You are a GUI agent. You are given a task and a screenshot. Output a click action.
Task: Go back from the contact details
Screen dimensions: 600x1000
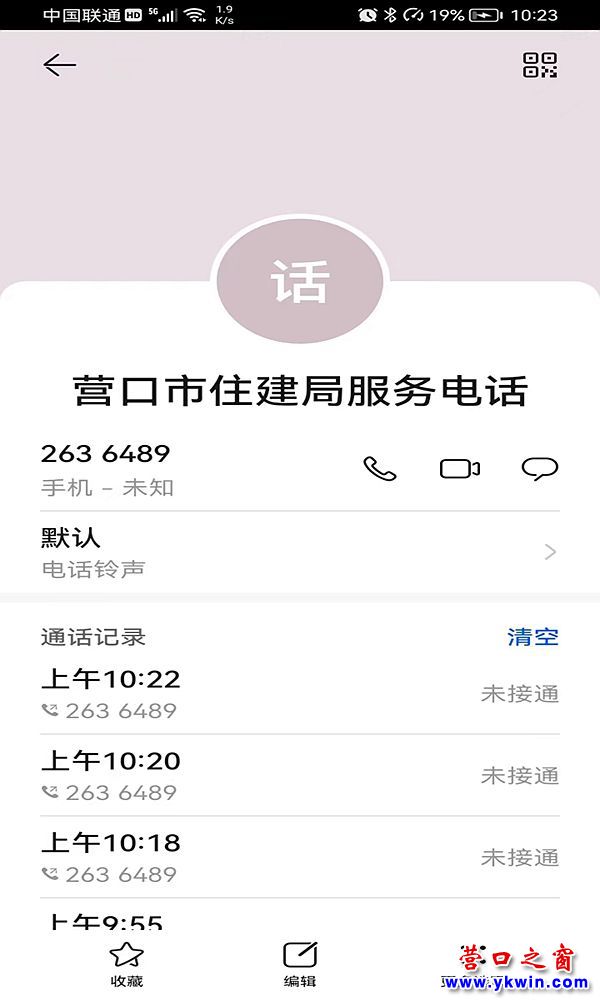pos(59,66)
